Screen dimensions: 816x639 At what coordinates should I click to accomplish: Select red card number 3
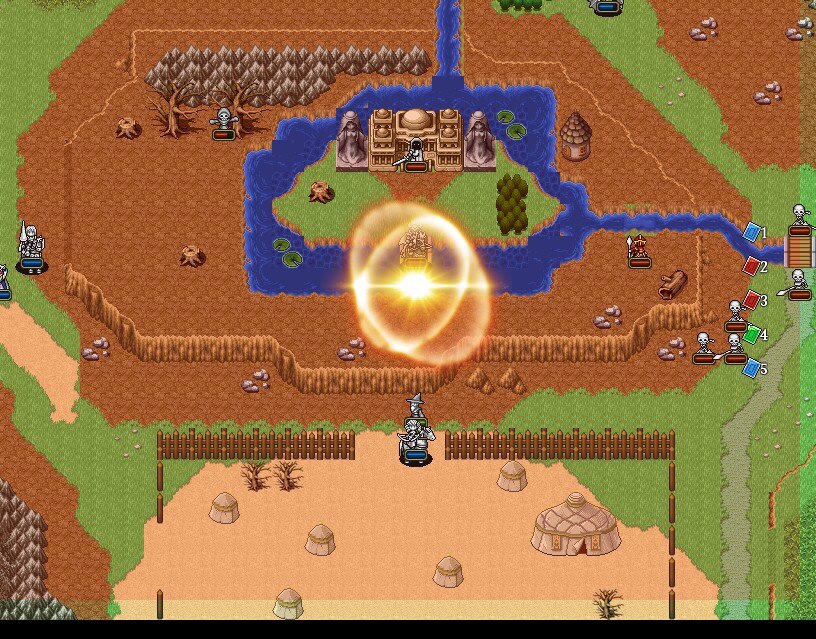click(x=752, y=299)
